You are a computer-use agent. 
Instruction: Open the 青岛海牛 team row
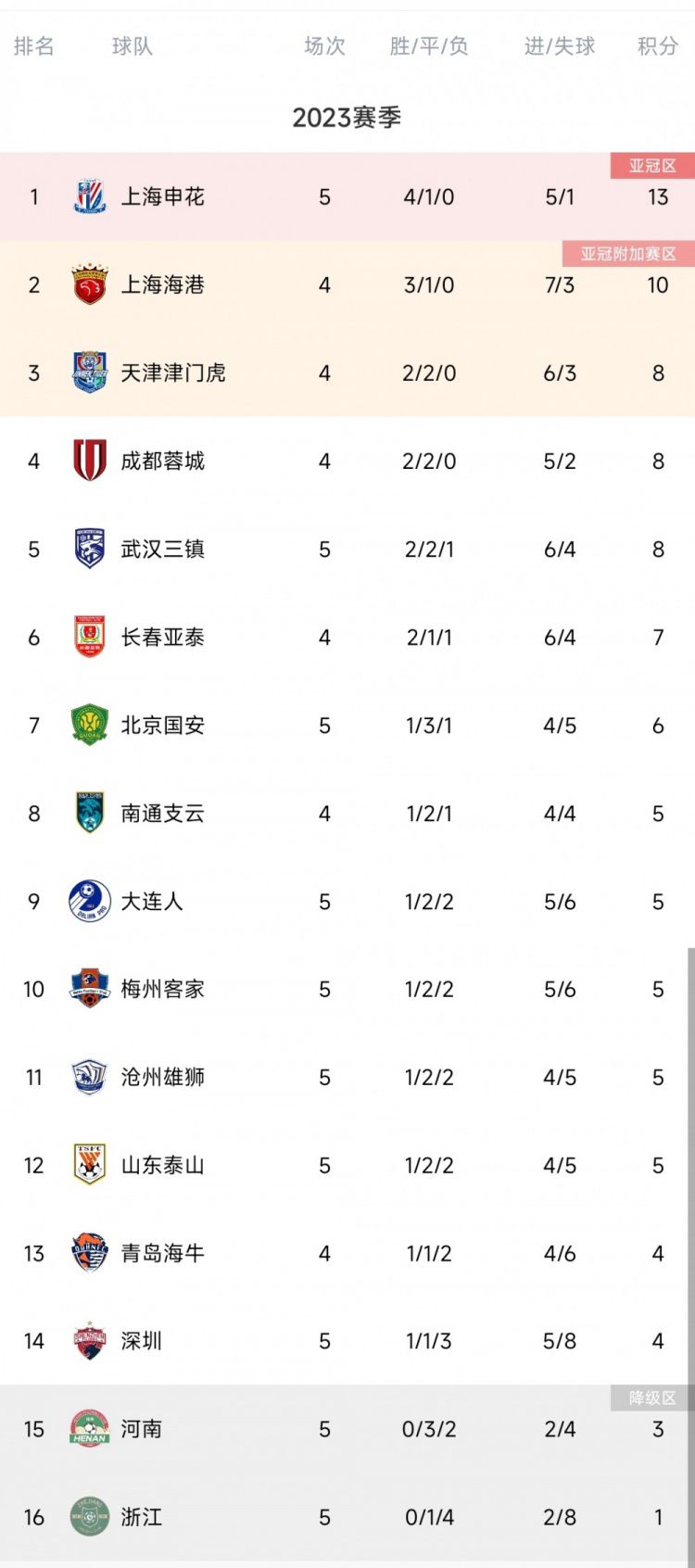click(347, 1253)
